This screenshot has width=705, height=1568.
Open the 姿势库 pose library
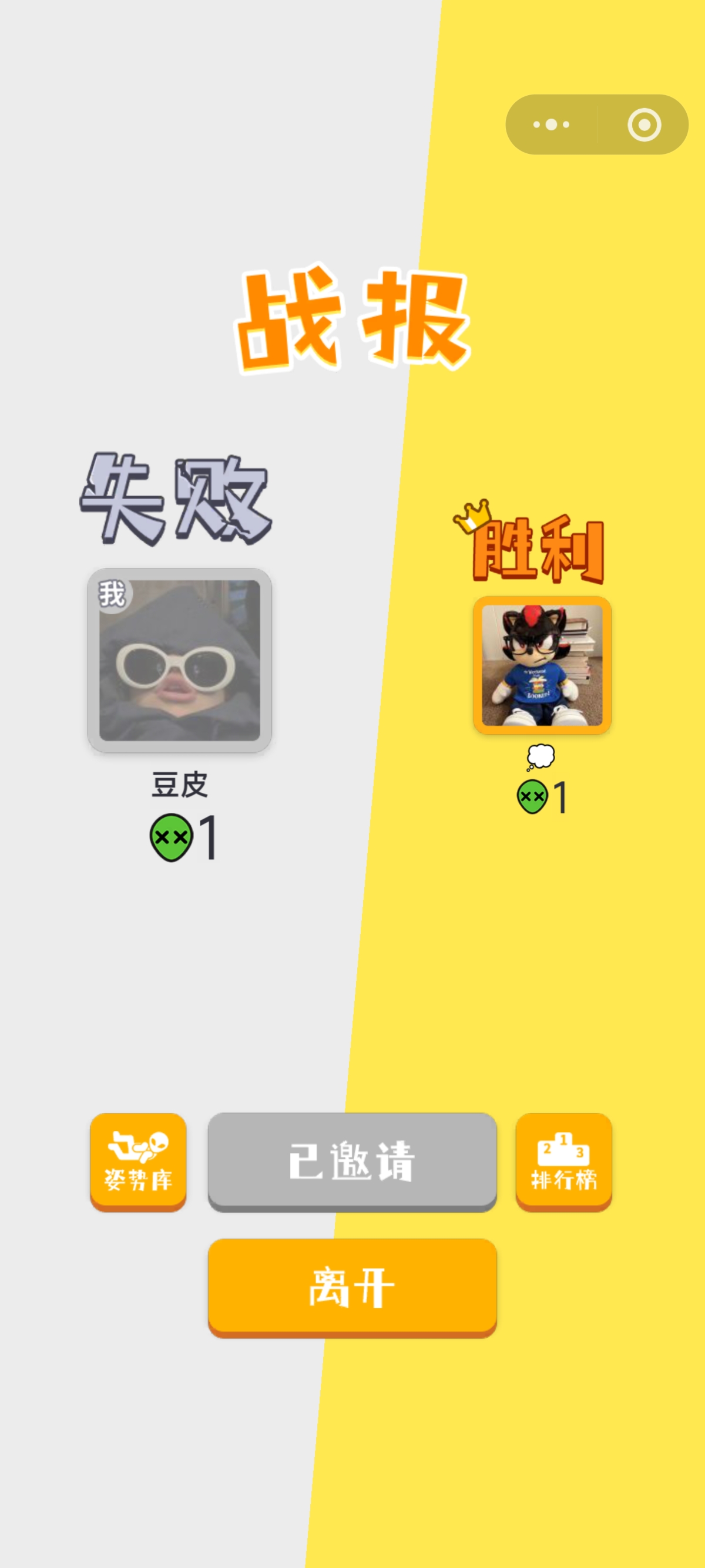[138, 1162]
